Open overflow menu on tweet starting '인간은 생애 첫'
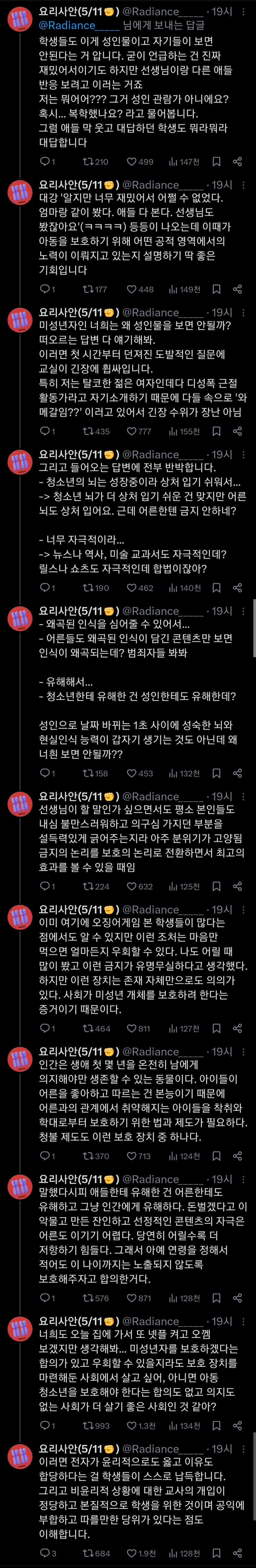The height and width of the screenshot is (1568, 256). click(244, 1052)
